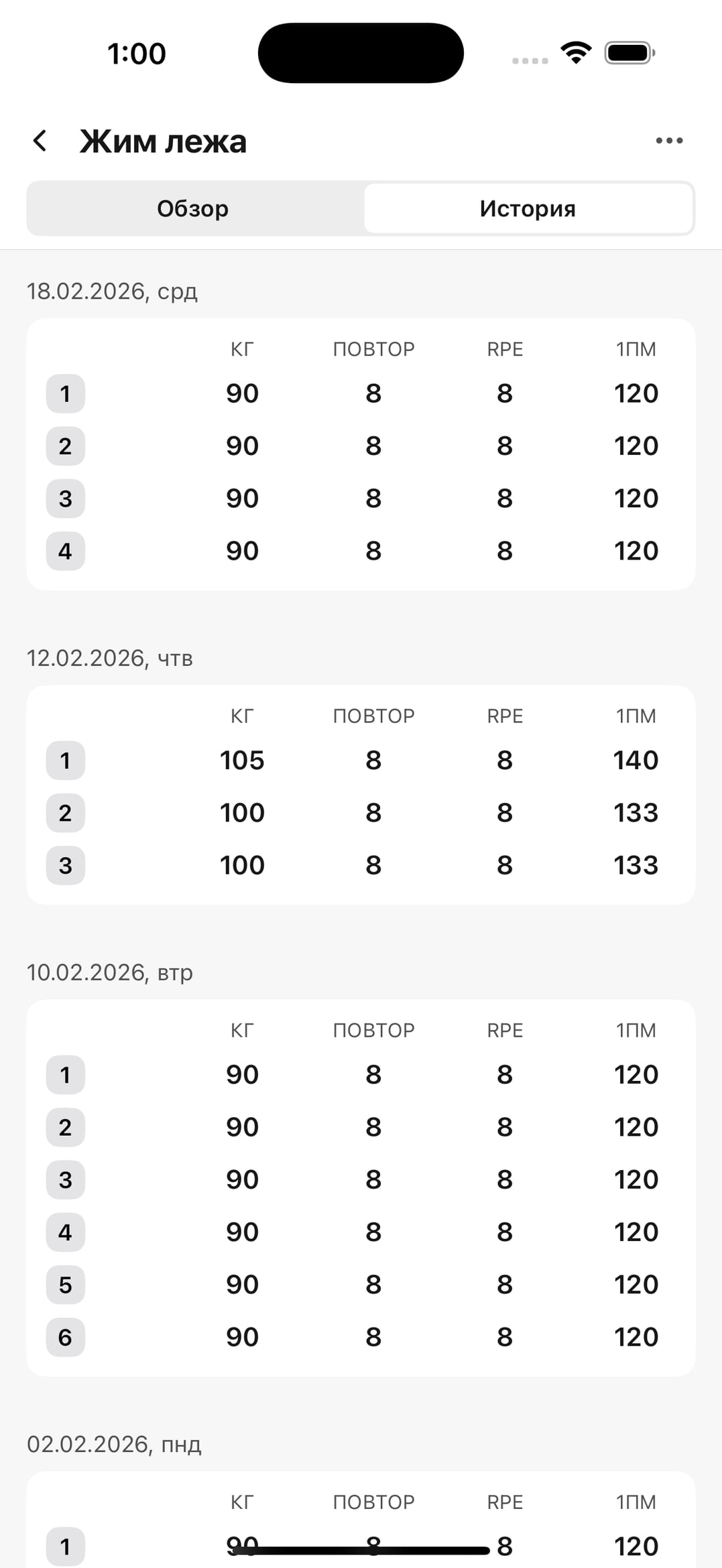Open the 10.02.2026 workout card
The image size is (722, 1568).
pos(361,1187)
